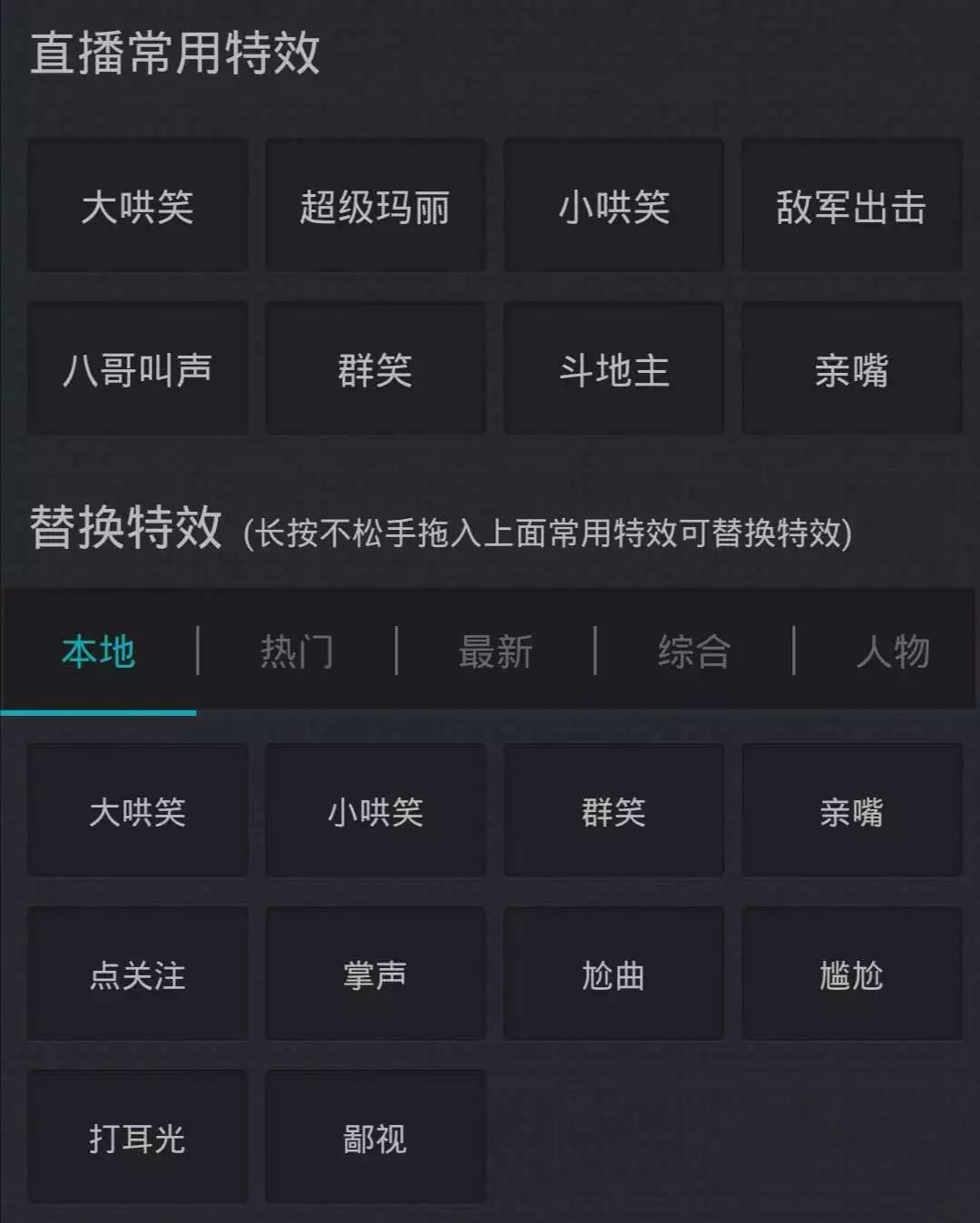Activate the 亲嘴 kiss sound effect
The width and height of the screenshot is (980, 1223).
pos(851,367)
